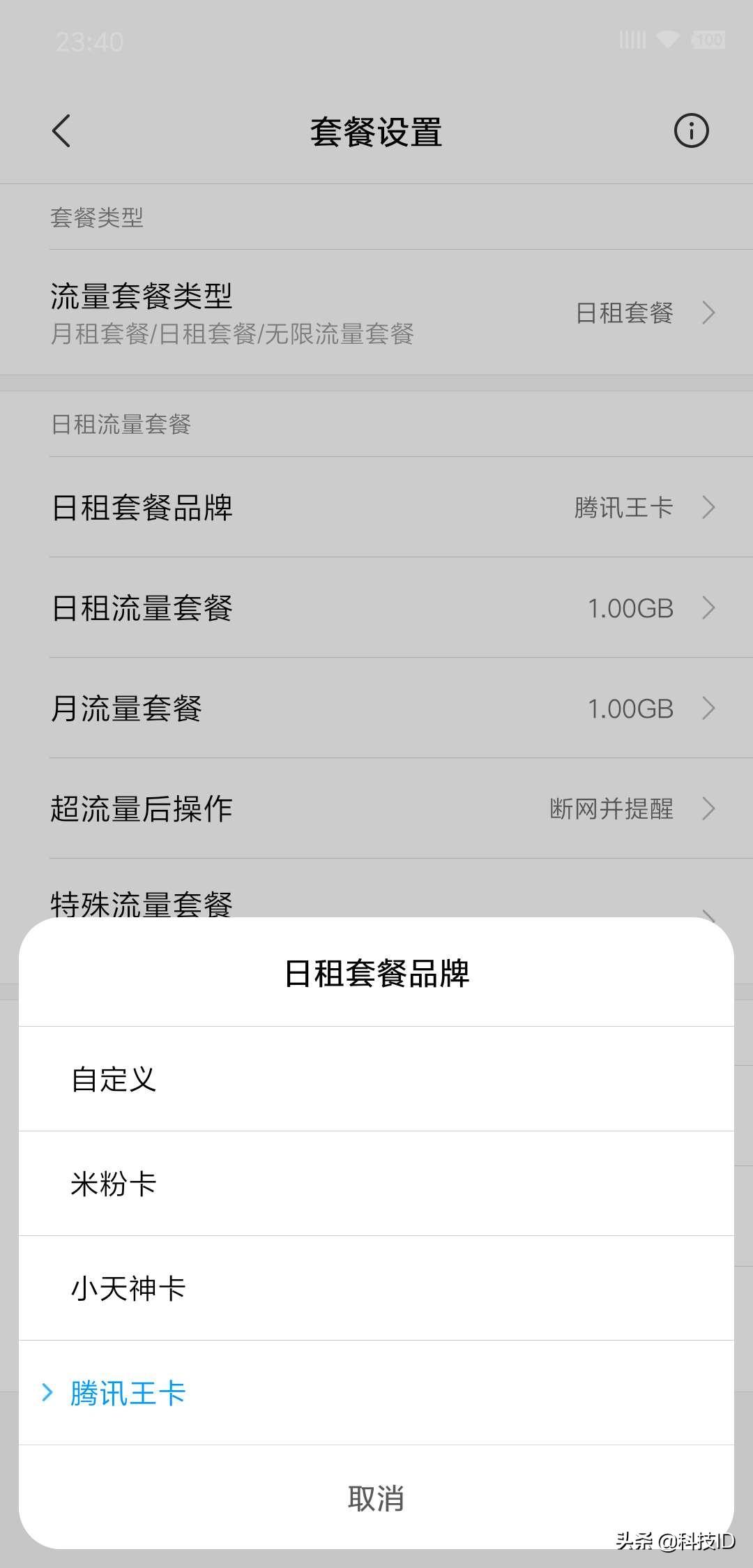Expand the 流量套餐类型 options via its chevron
This screenshot has height=1568, width=753.
(x=709, y=313)
